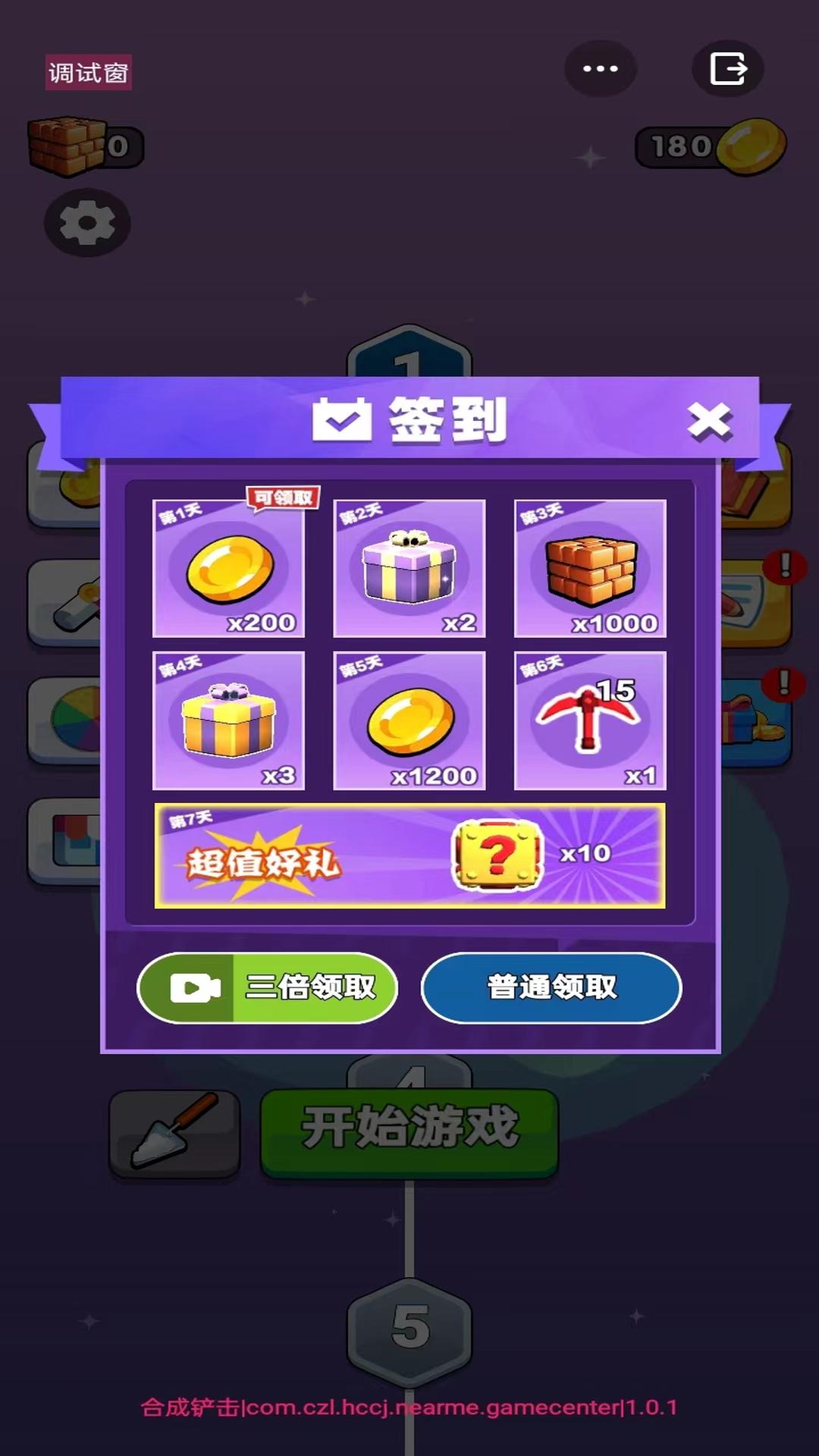This screenshot has width=819, height=1456.
Task: Open the settings gear
Action: (87, 223)
